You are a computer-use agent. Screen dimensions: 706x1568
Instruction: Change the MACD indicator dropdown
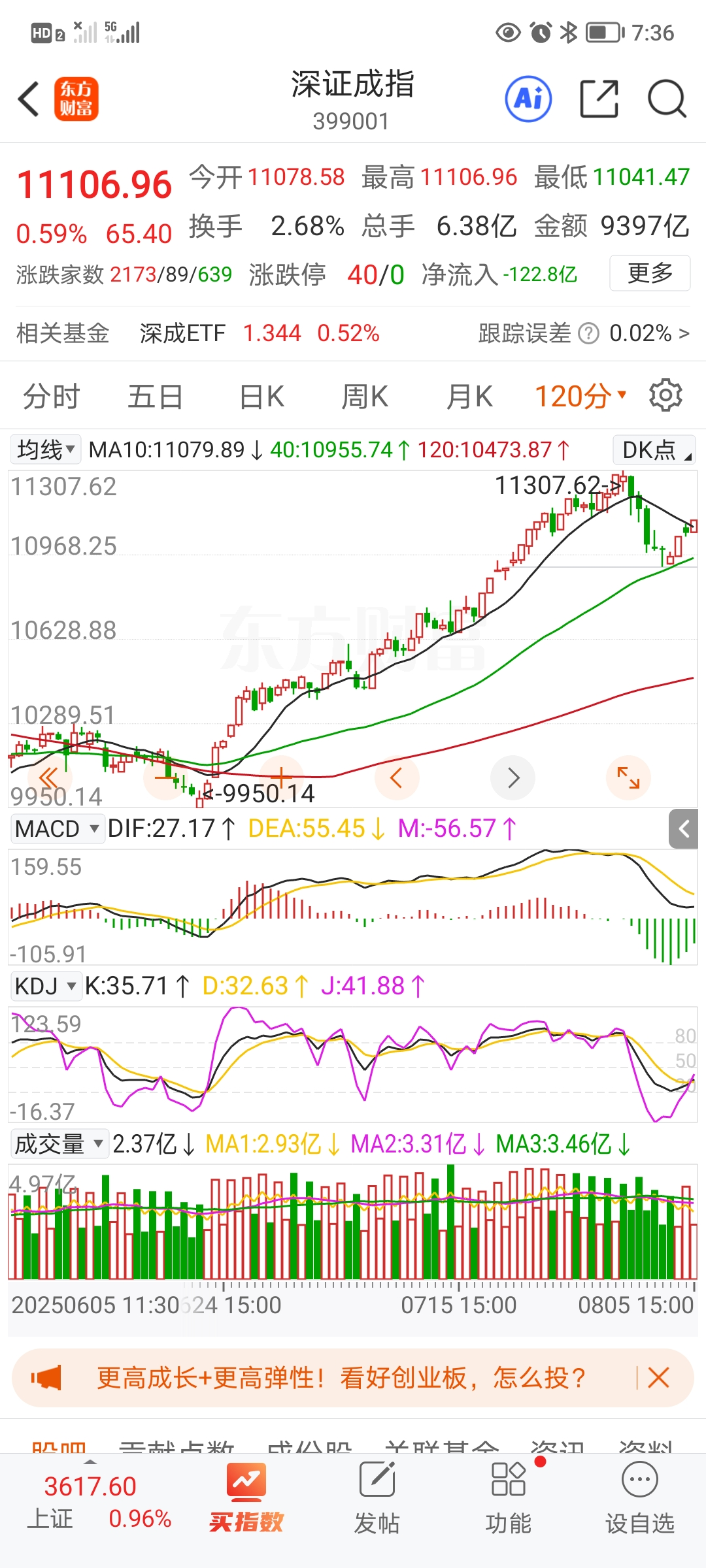57,828
